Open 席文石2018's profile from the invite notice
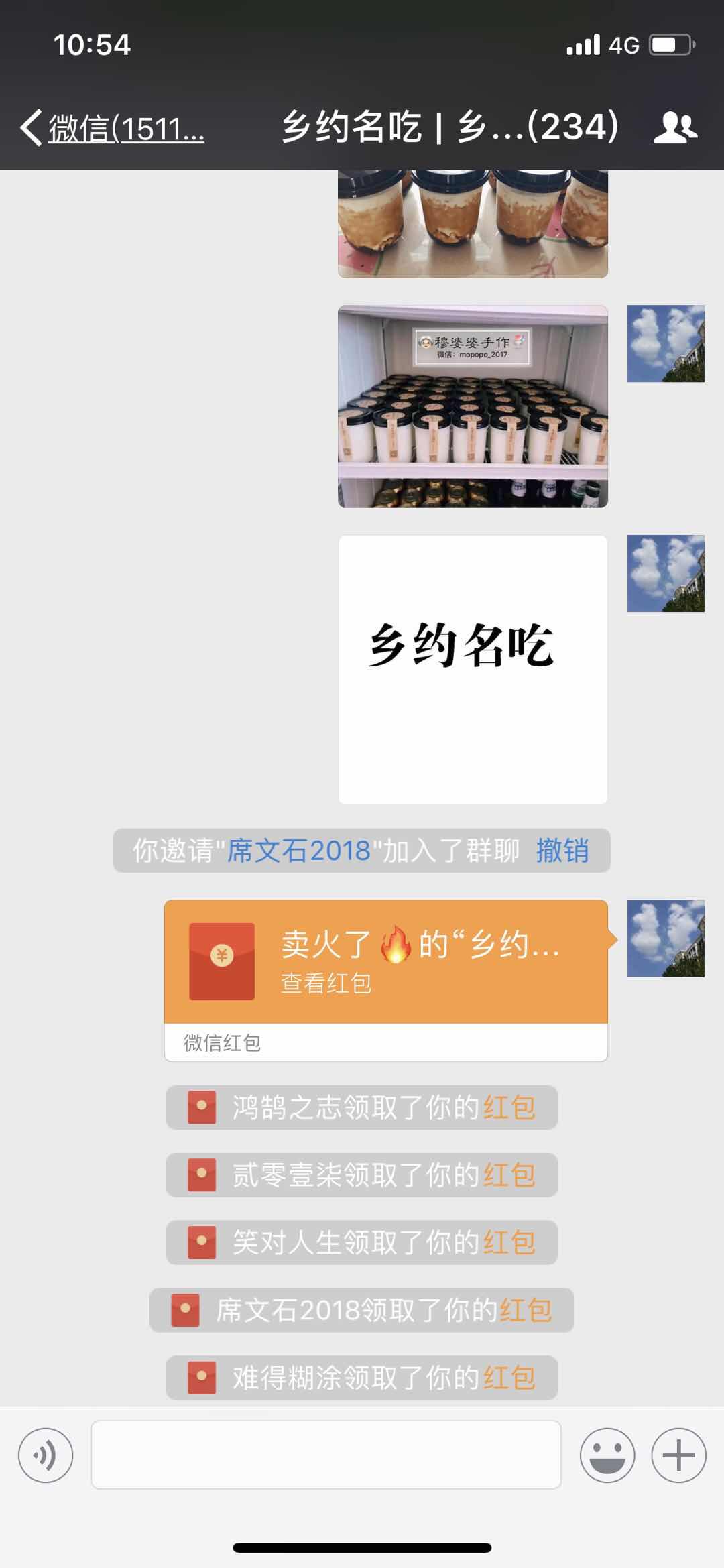Image resolution: width=724 pixels, height=1568 pixels. pyautogui.click(x=298, y=851)
